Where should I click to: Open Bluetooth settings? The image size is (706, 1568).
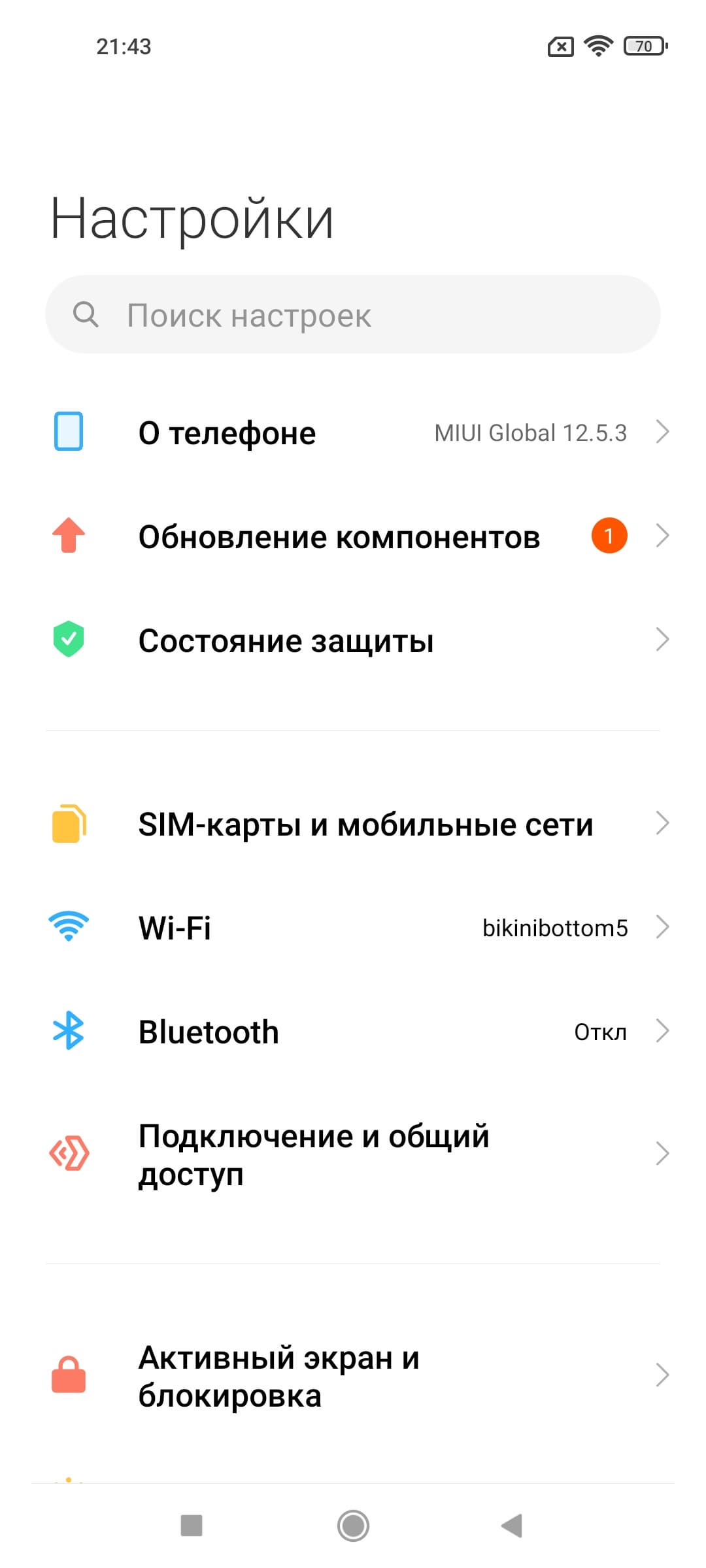point(353,1032)
